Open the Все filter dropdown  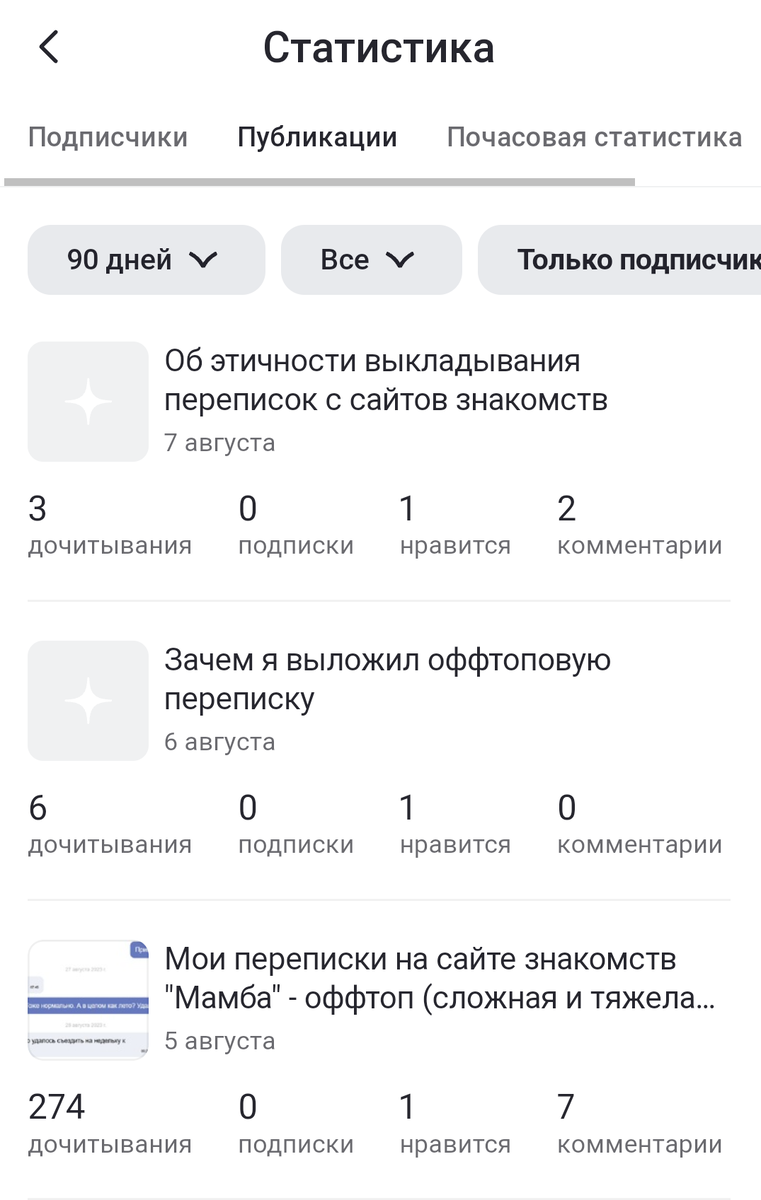pyautogui.click(x=371, y=260)
